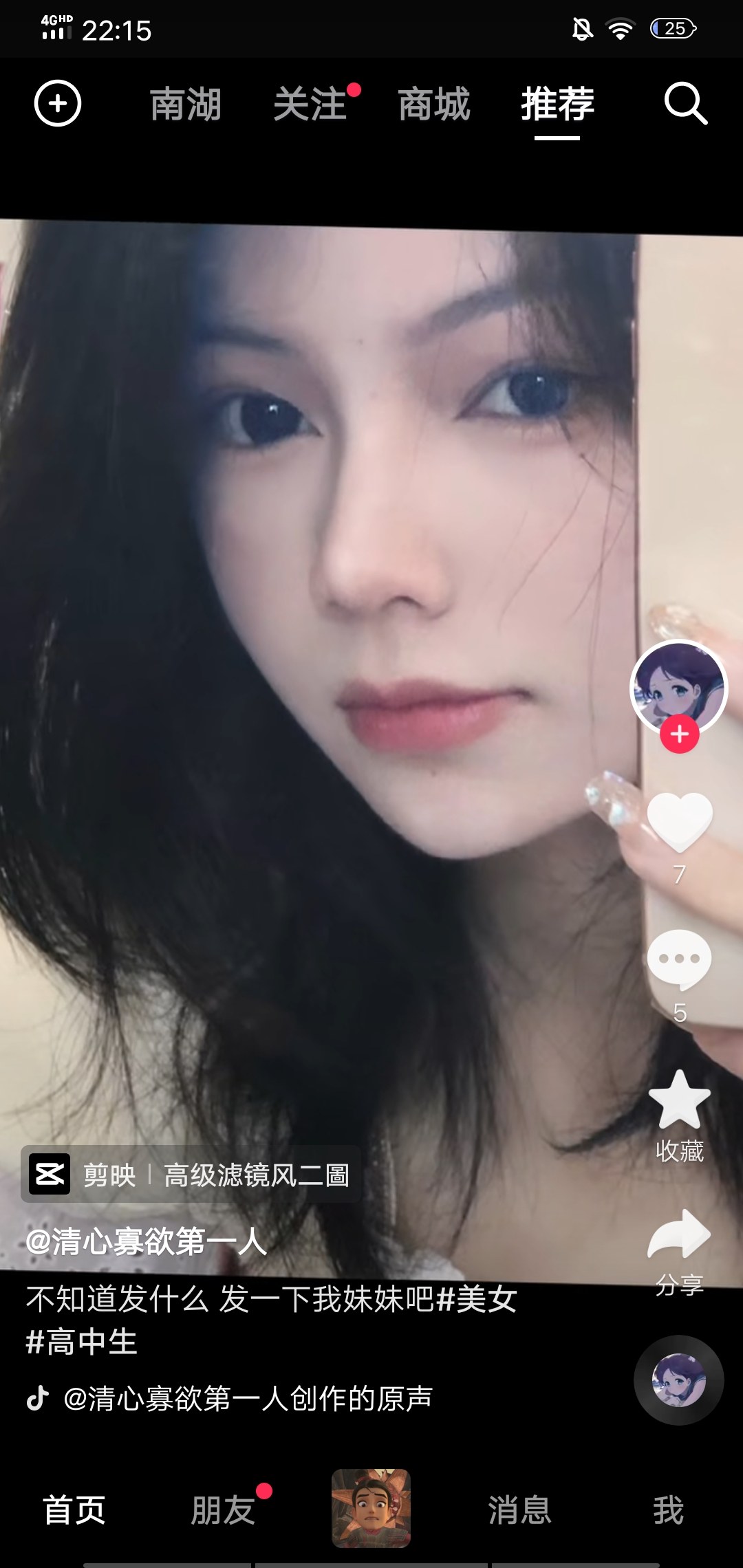Image resolution: width=743 pixels, height=1568 pixels.
Task: Open the #高中生 hashtag
Action: pos(81,1342)
